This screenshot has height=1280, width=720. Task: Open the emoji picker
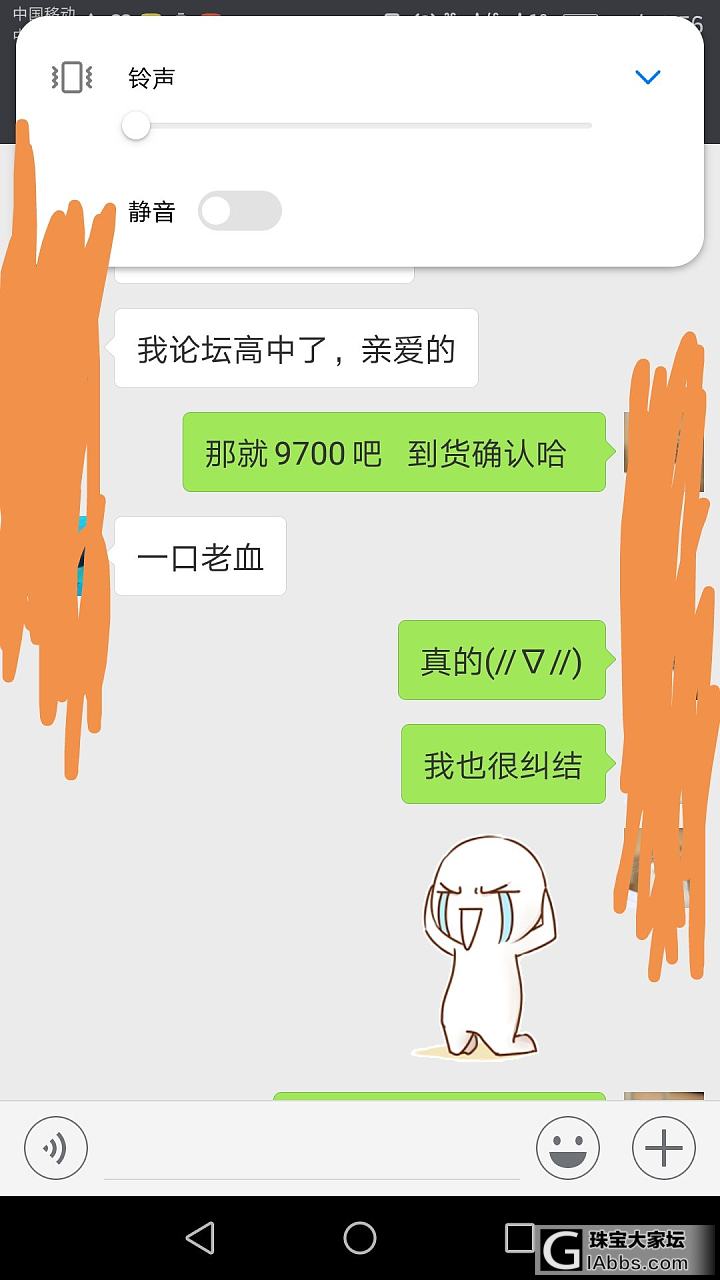click(x=567, y=1148)
